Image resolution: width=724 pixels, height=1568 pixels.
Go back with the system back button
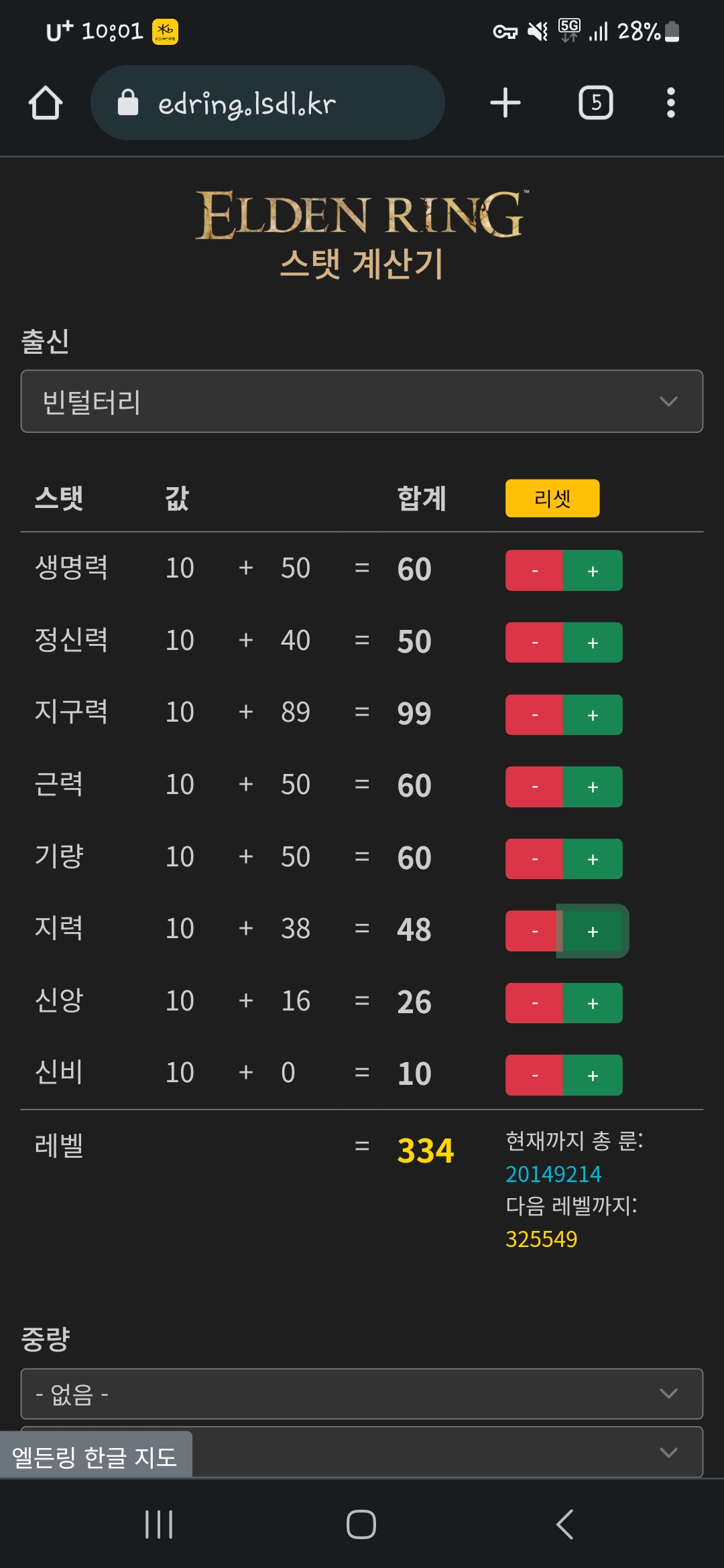point(565,1524)
